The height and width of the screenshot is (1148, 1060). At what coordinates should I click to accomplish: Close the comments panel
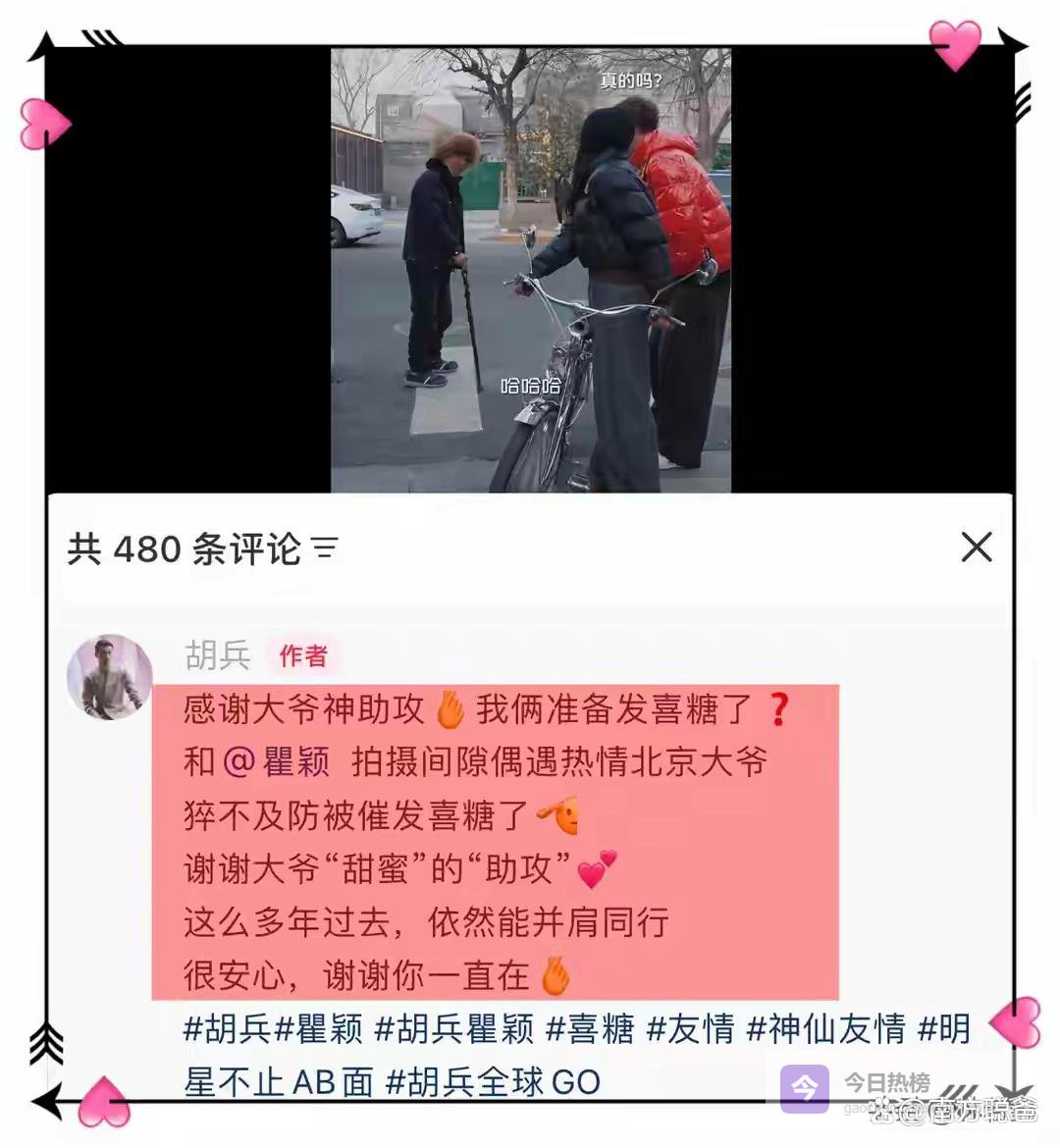tap(976, 548)
